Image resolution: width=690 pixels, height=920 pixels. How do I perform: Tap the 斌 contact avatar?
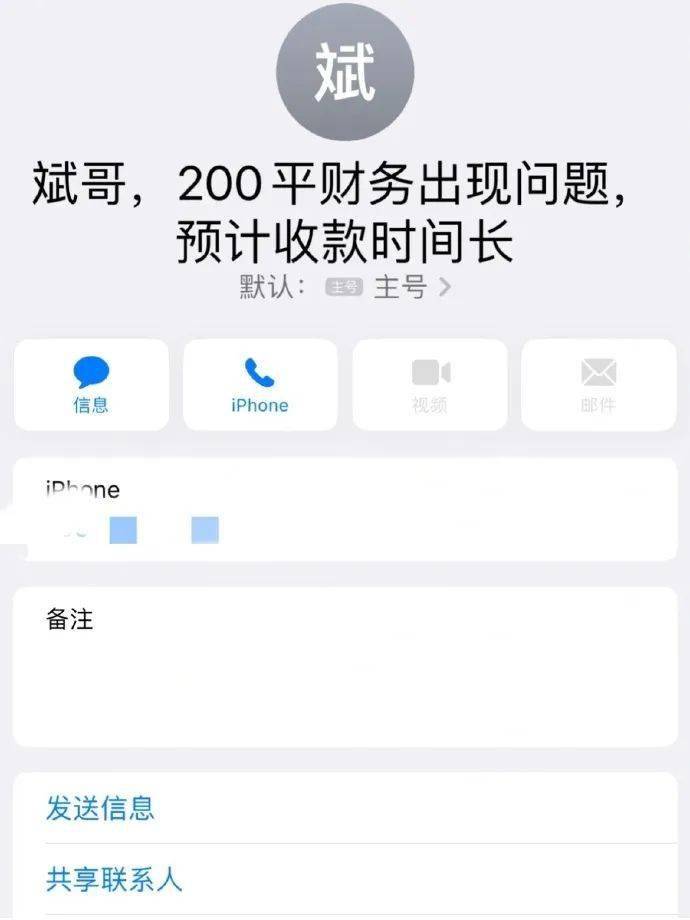(x=345, y=70)
